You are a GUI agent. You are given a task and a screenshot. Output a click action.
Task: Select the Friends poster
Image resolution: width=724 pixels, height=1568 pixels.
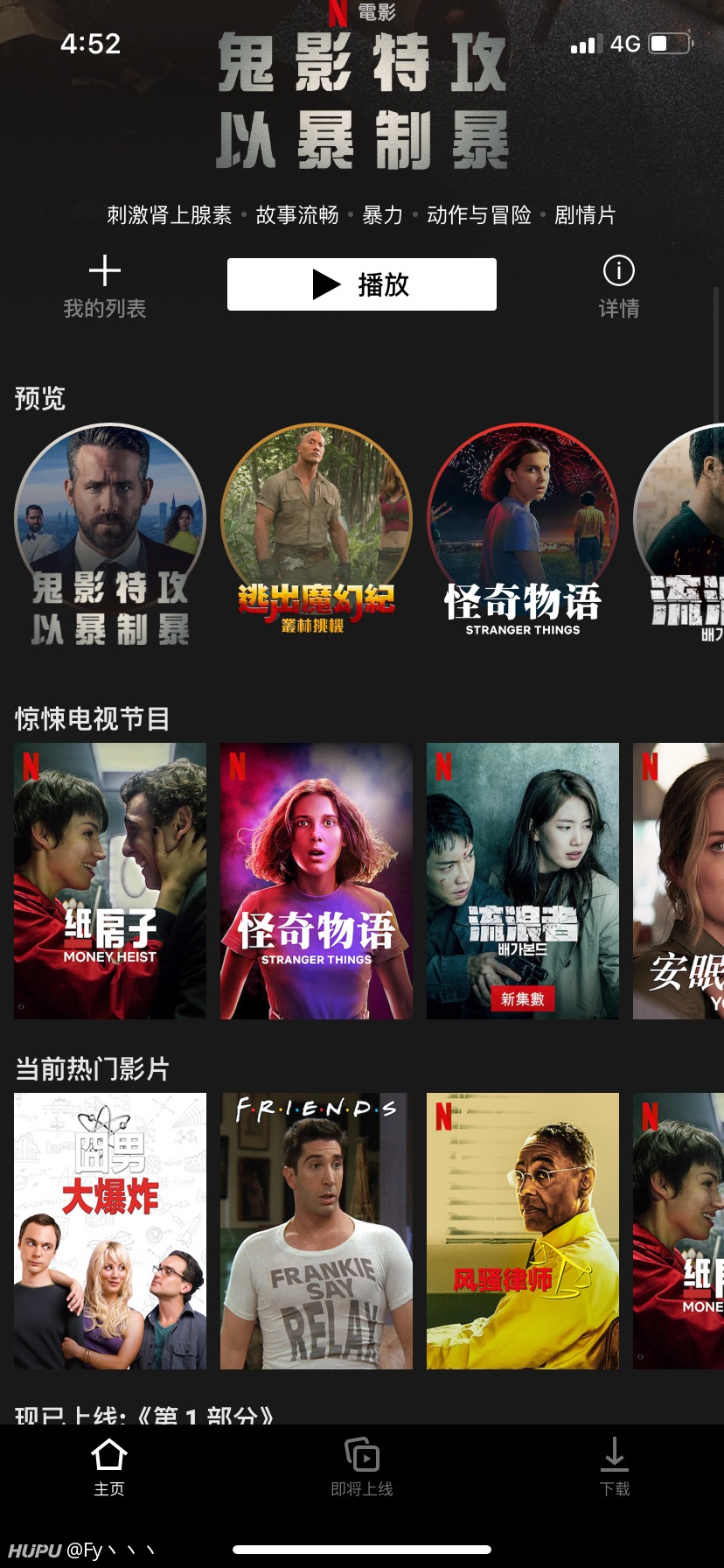[x=317, y=1230]
